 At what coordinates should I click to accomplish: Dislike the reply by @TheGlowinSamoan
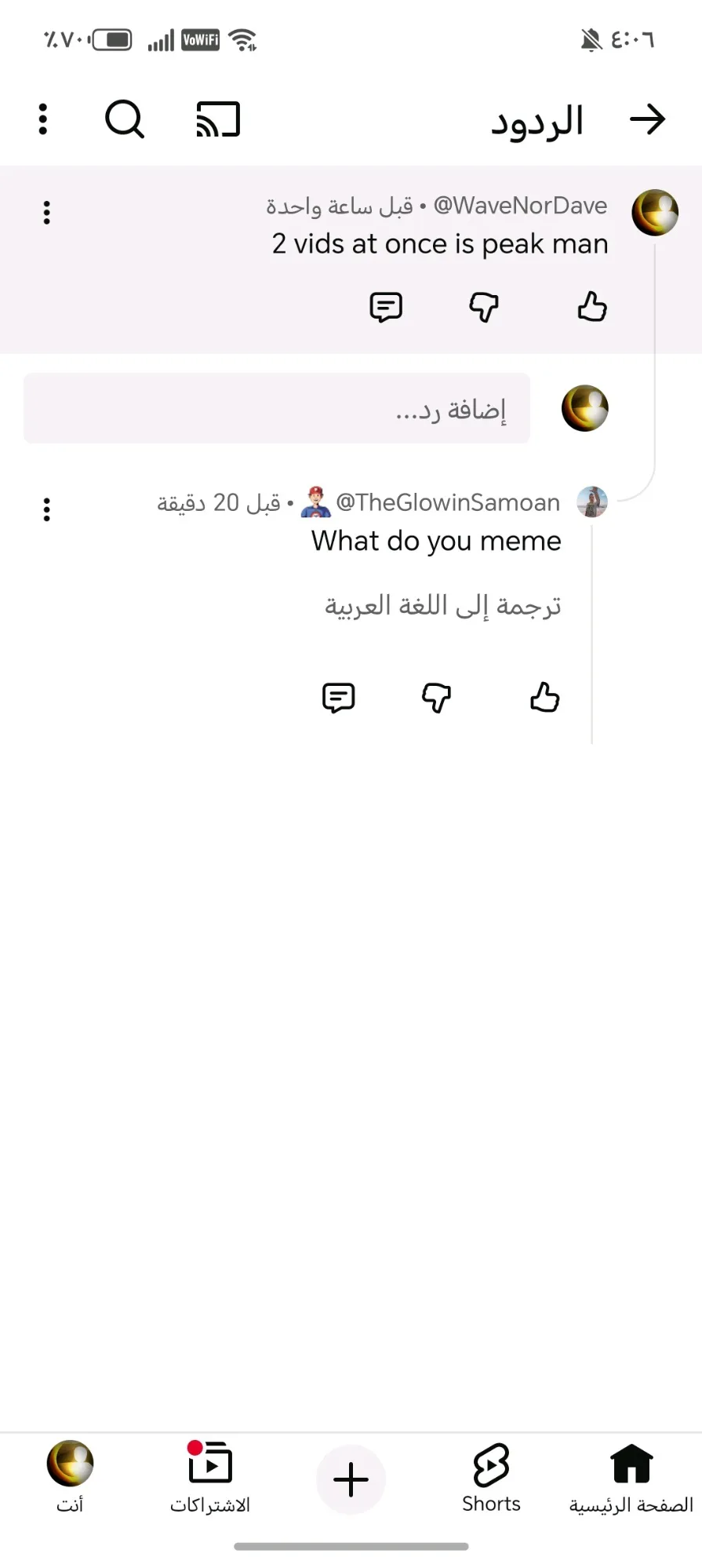(437, 697)
